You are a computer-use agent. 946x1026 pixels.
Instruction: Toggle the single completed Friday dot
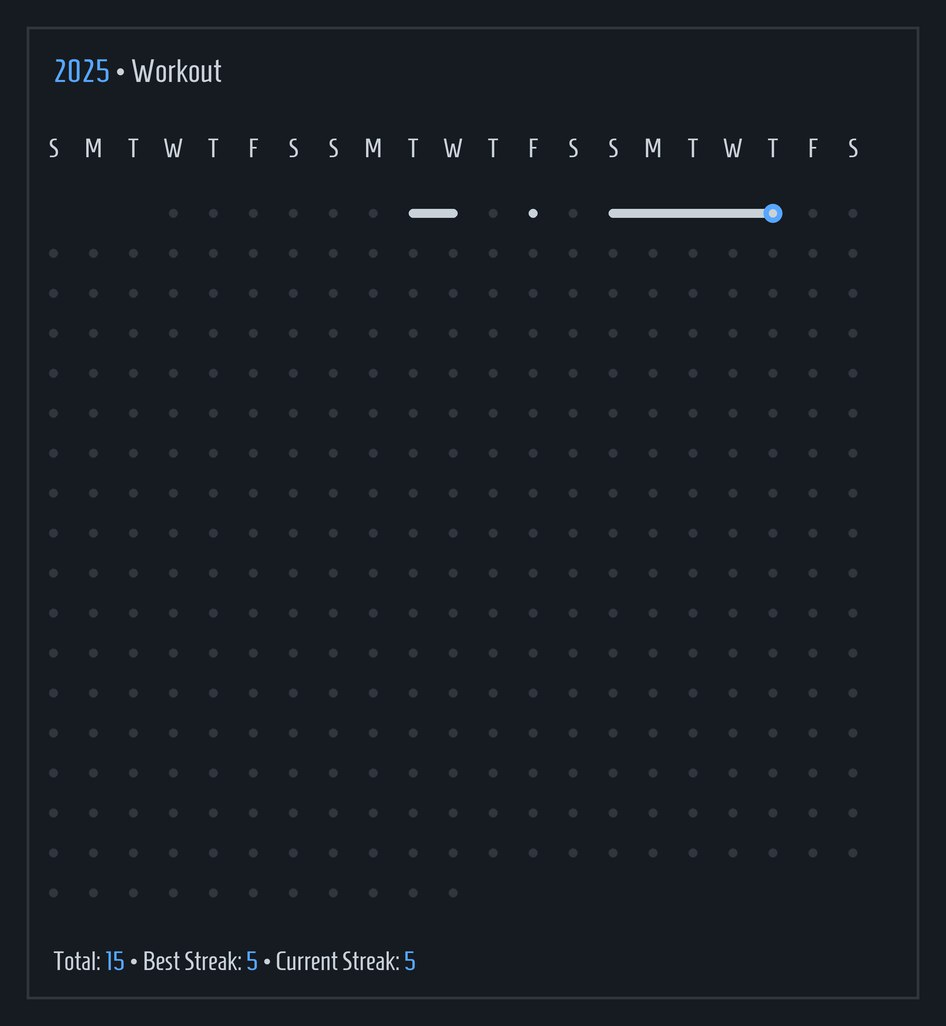point(533,213)
